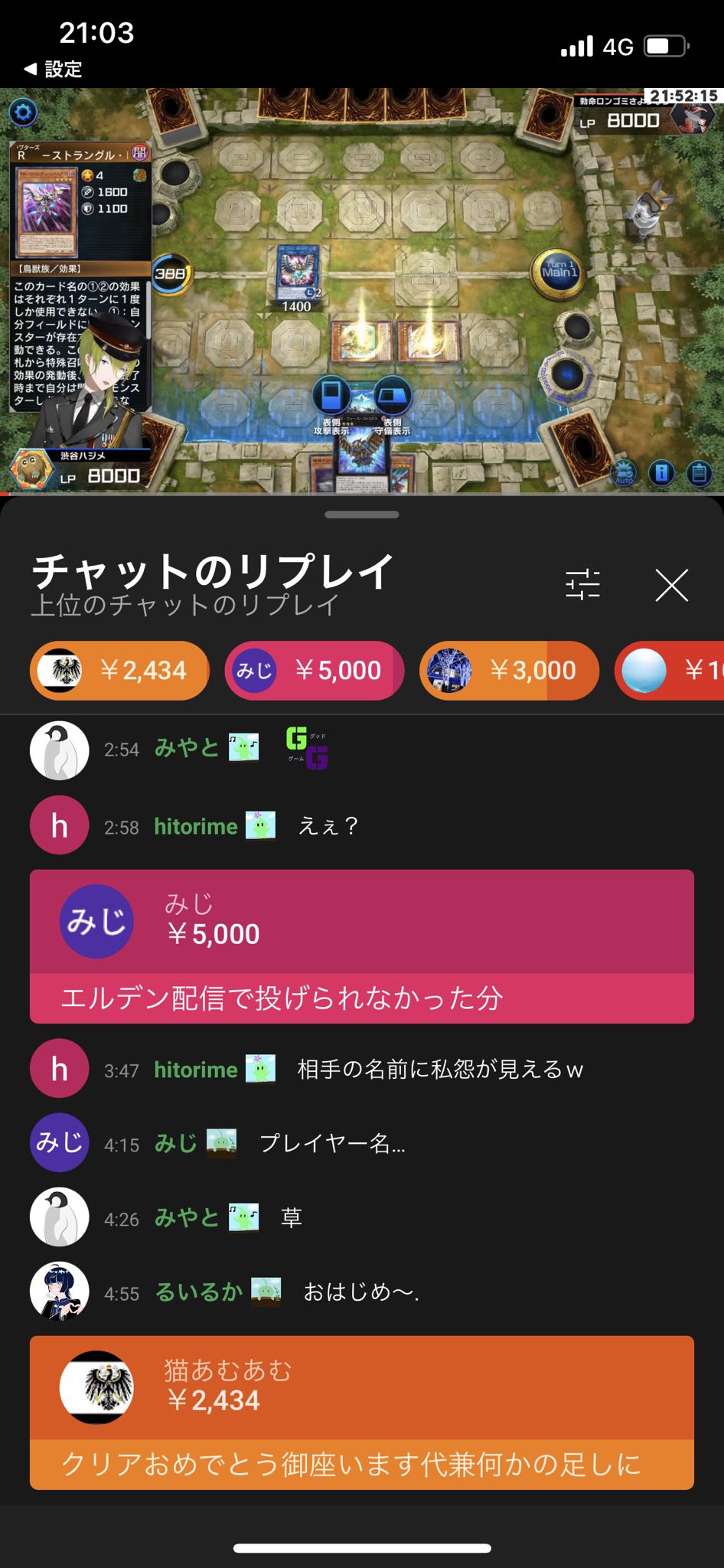Open 猫あむあむ's ¥2,434 Super Chat message
The image size is (724, 1568).
361,1413
